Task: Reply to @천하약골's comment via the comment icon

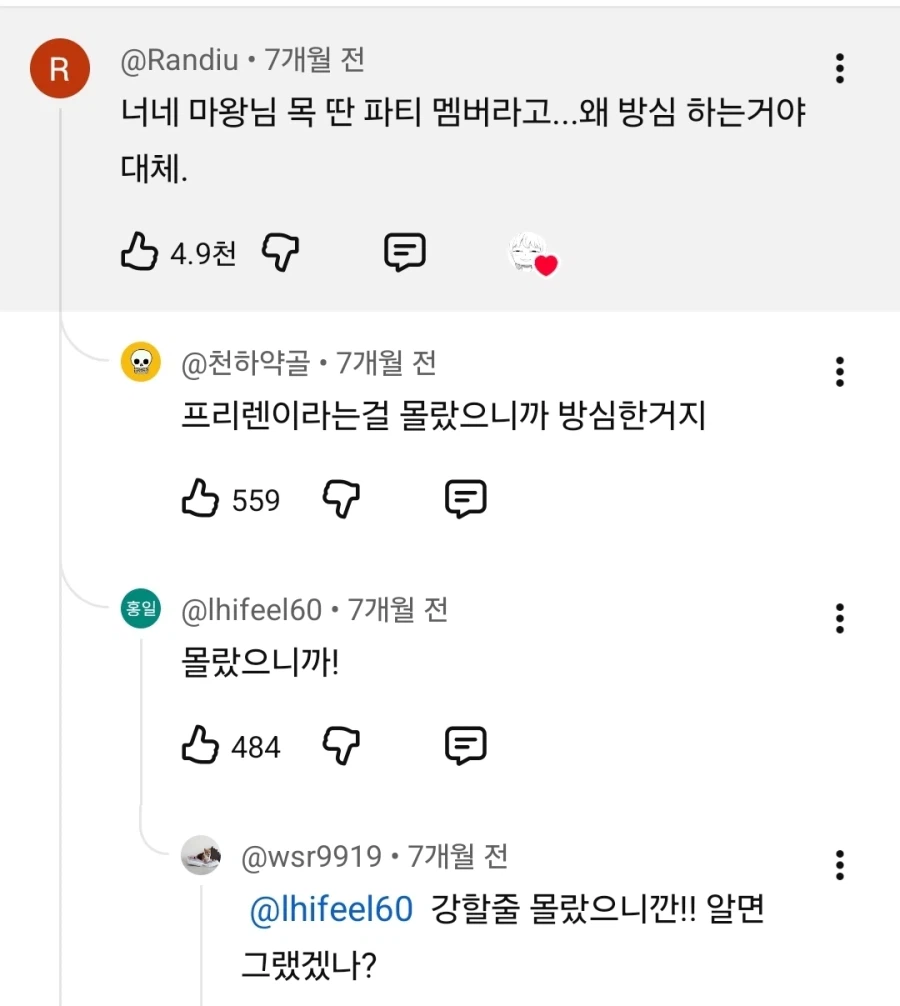Action: pyautogui.click(x=465, y=497)
